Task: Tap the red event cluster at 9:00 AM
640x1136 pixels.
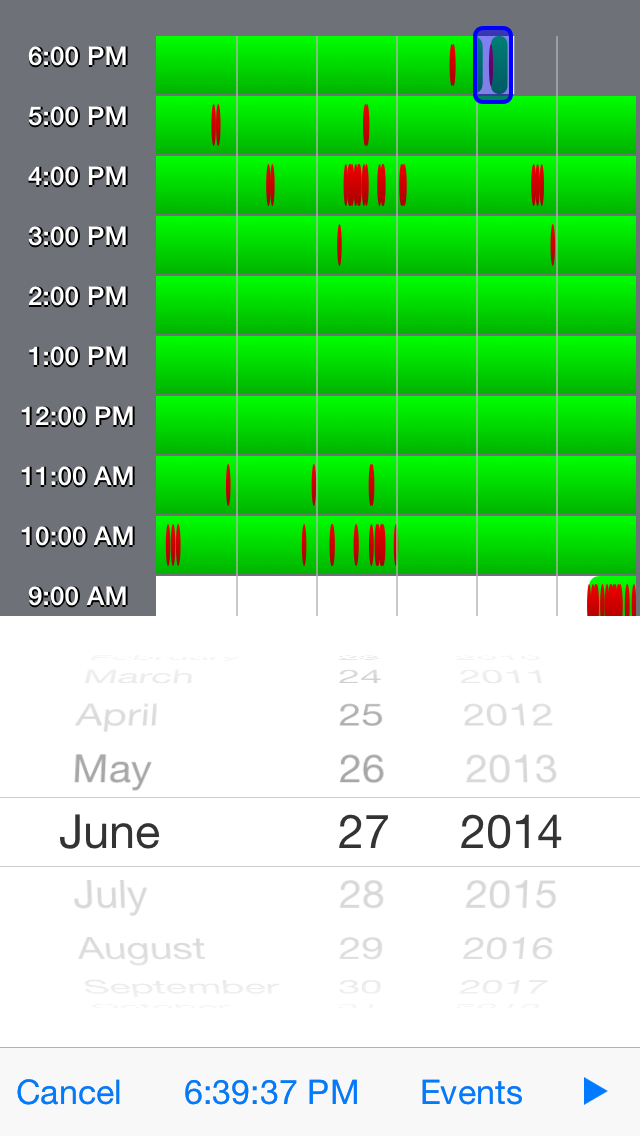Action: coord(612,598)
